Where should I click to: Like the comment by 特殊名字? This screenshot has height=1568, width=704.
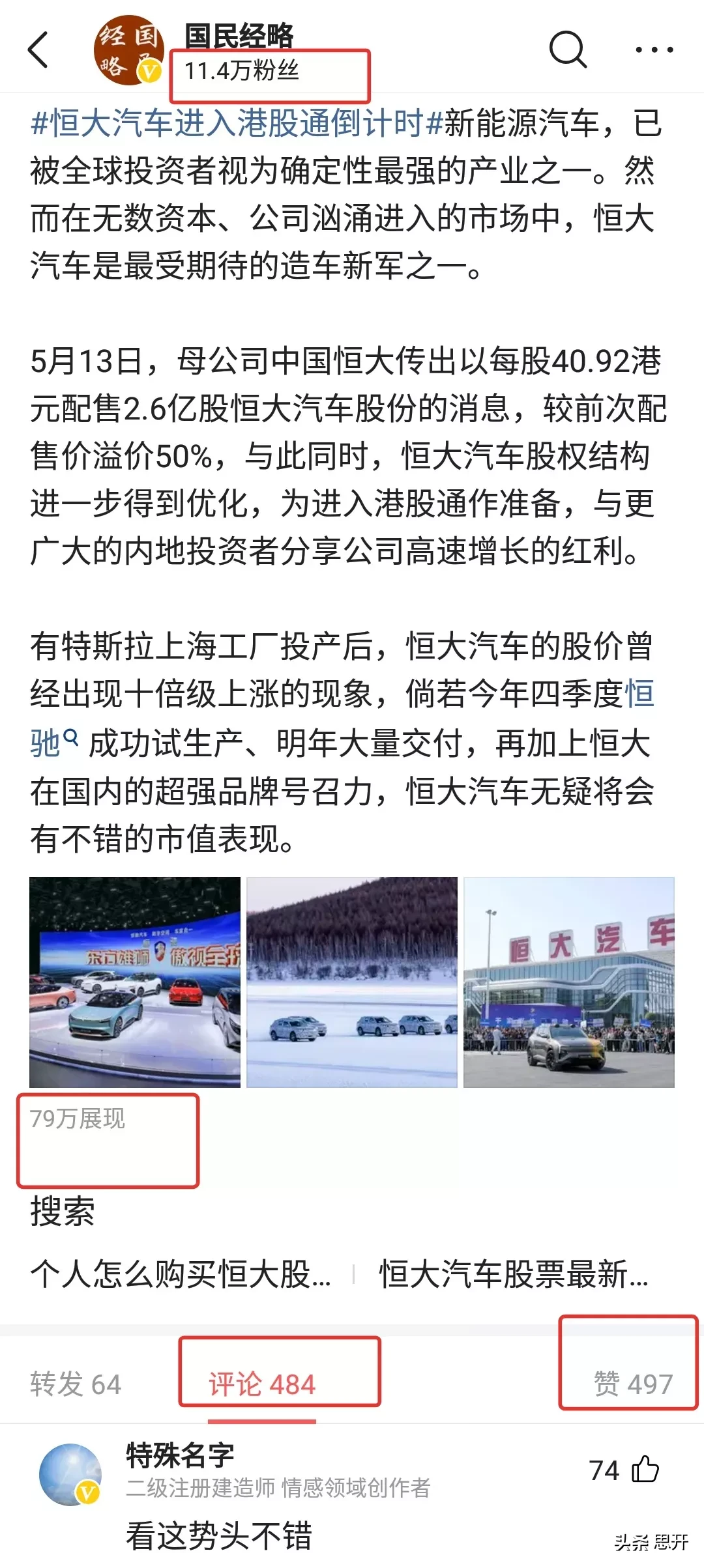click(645, 1470)
